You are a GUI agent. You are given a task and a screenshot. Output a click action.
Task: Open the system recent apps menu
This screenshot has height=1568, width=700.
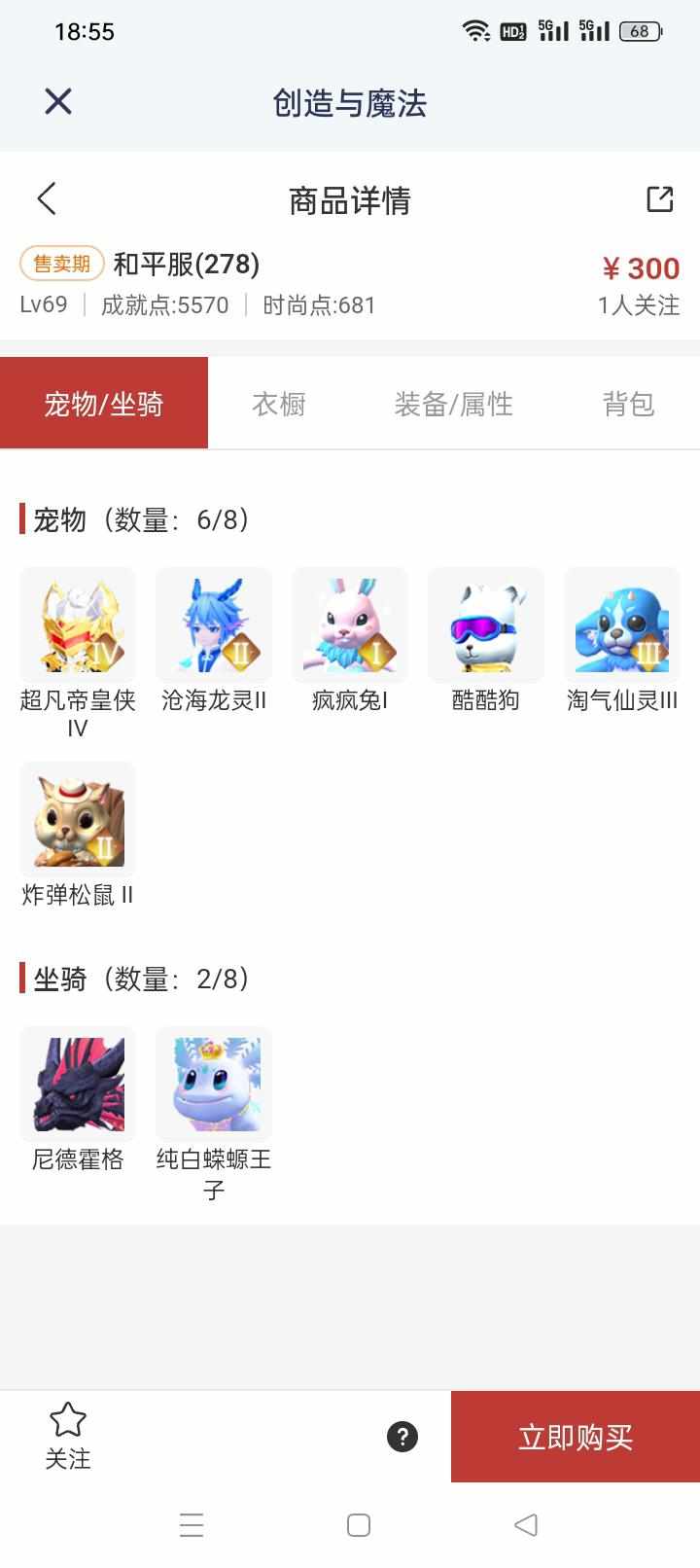tap(192, 1524)
